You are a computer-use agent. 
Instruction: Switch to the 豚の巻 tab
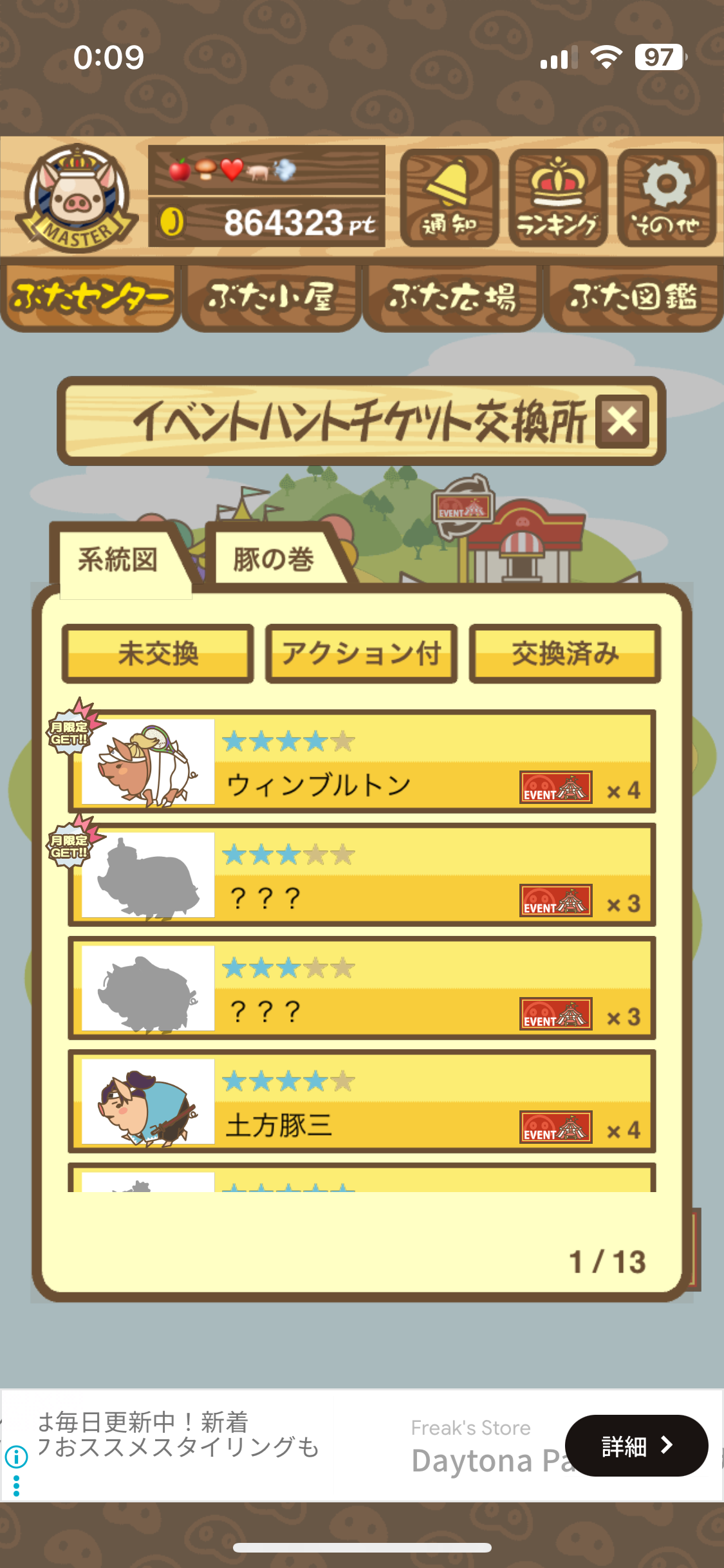pyautogui.click(x=274, y=559)
